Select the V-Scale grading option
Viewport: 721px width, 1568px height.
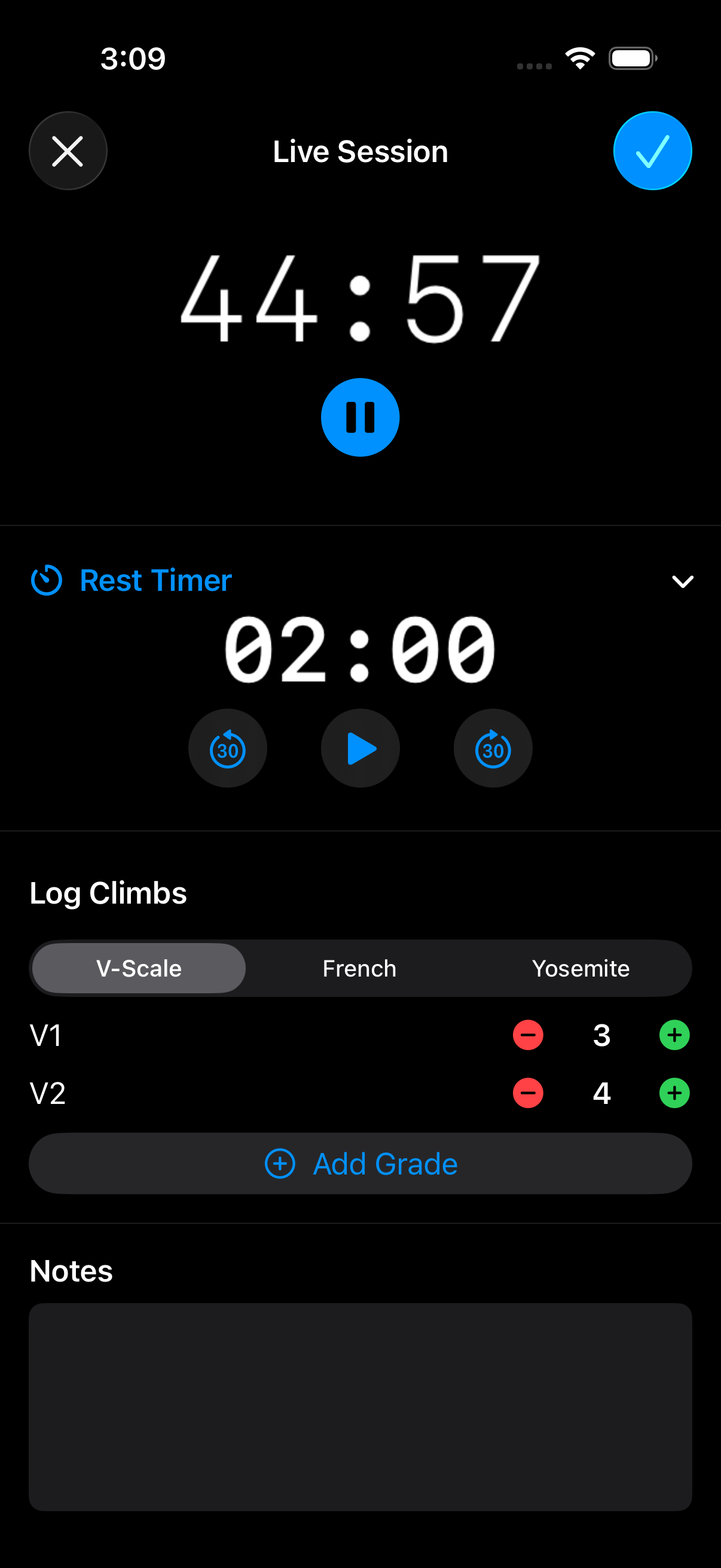tap(138, 968)
